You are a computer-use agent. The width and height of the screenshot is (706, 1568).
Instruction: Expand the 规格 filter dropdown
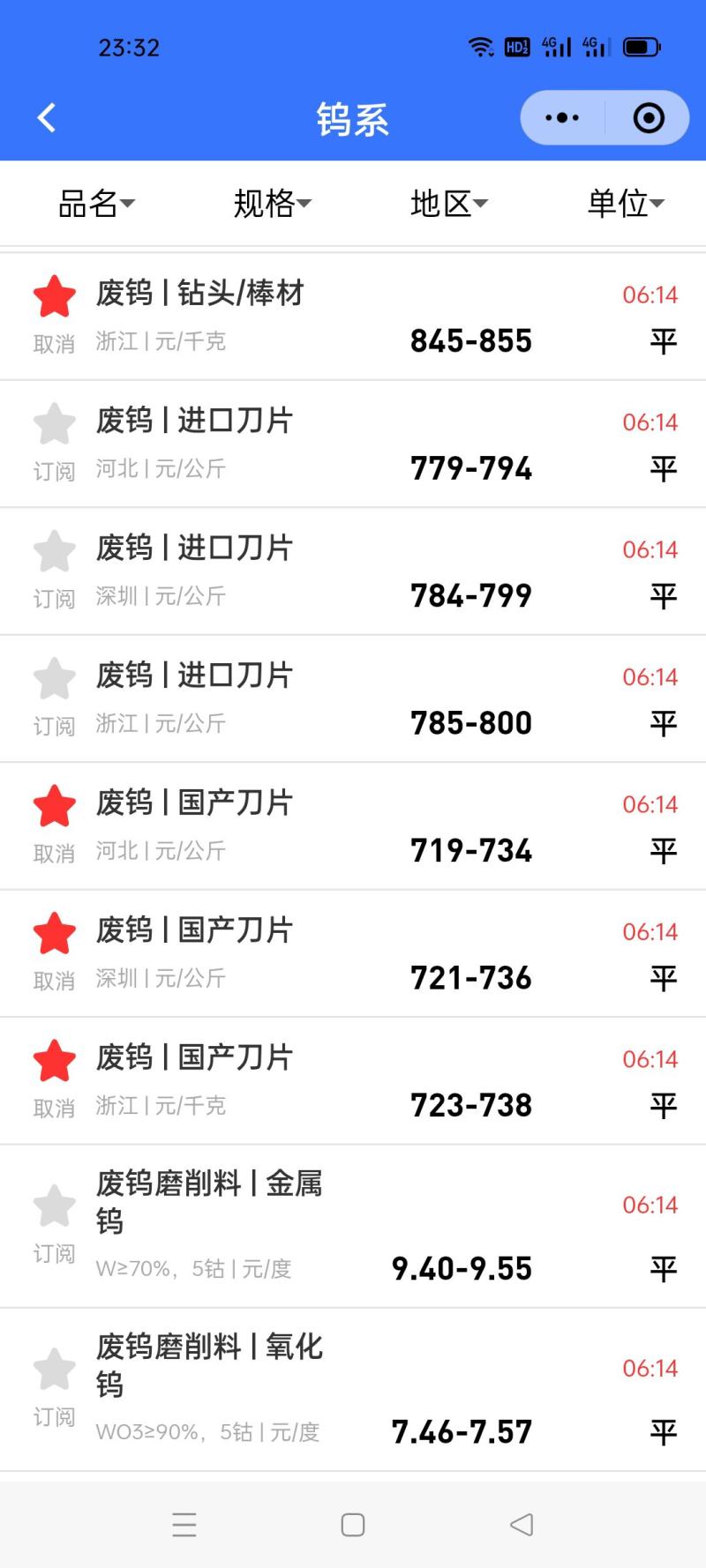point(272,204)
